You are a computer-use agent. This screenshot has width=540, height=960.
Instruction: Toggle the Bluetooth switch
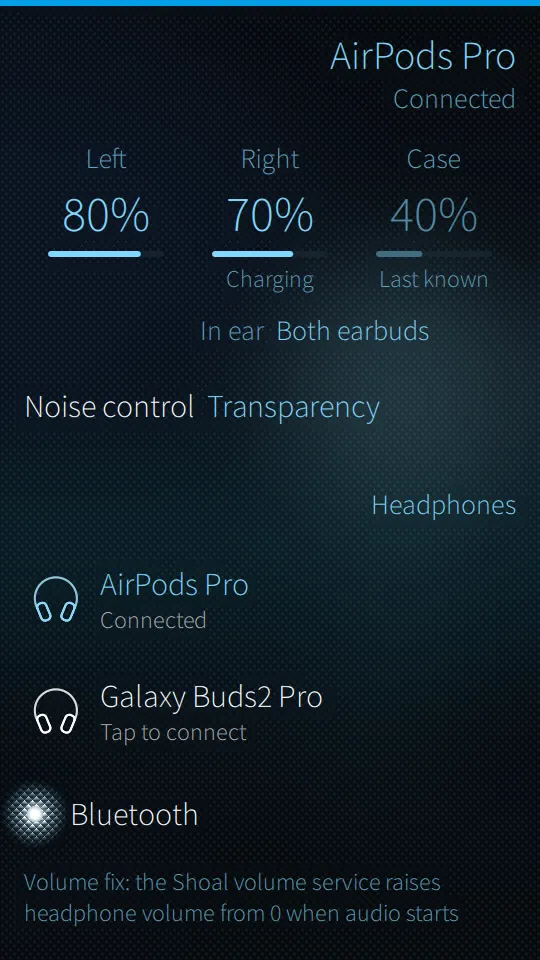coord(270,814)
